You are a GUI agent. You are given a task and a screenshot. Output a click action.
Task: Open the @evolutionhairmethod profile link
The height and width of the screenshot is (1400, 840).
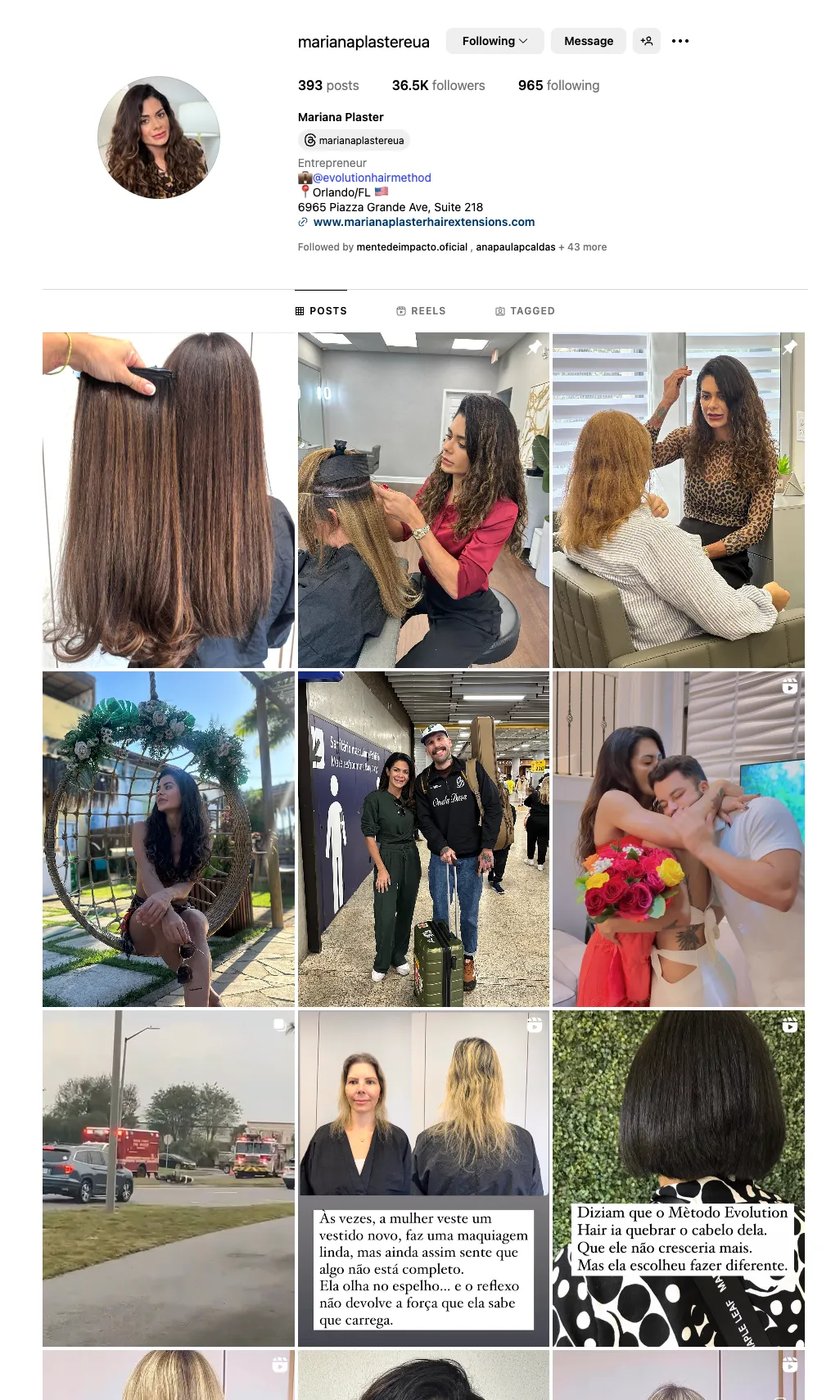coord(372,178)
